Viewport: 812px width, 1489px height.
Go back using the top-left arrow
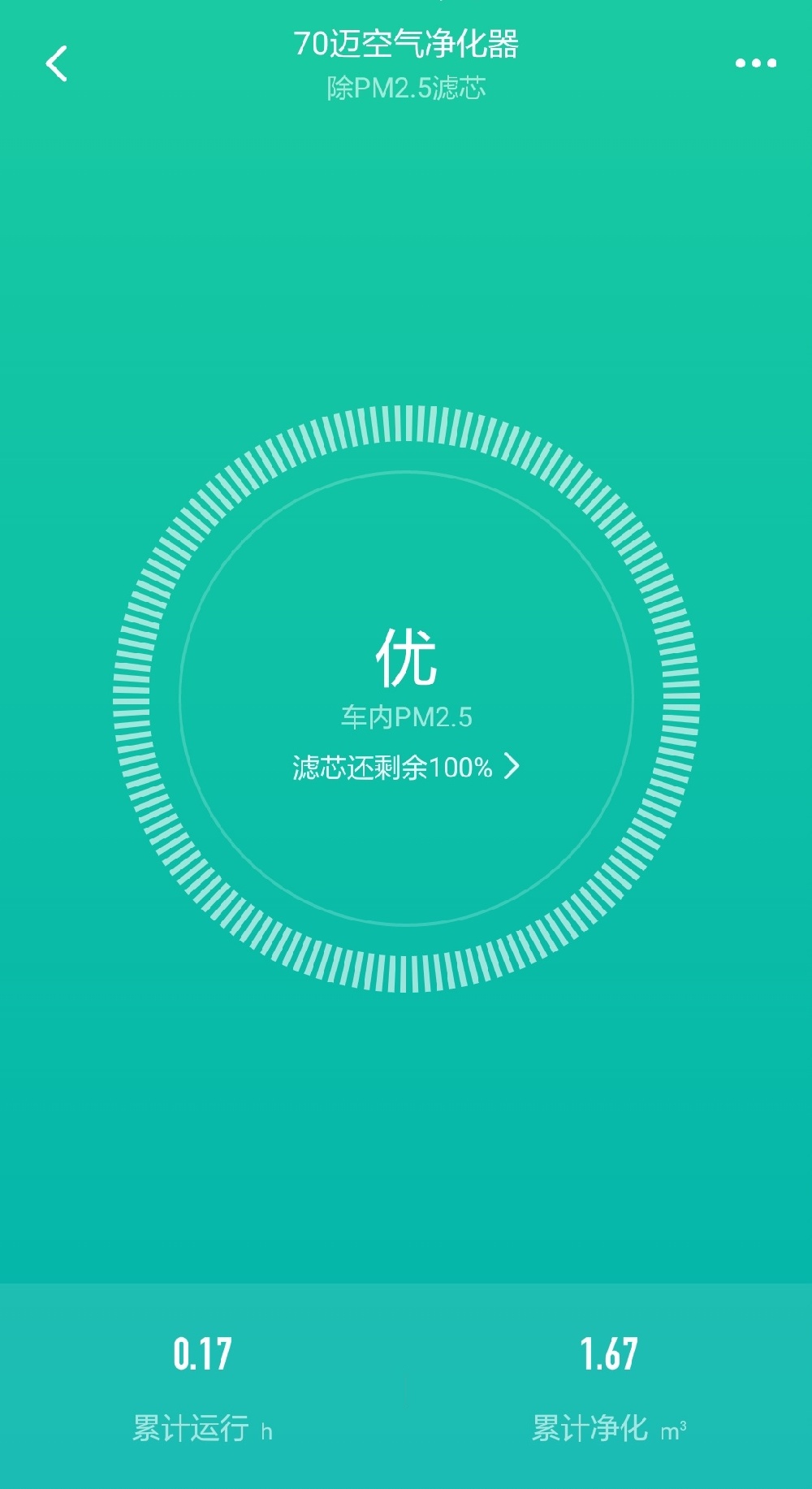tap(57, 63)
